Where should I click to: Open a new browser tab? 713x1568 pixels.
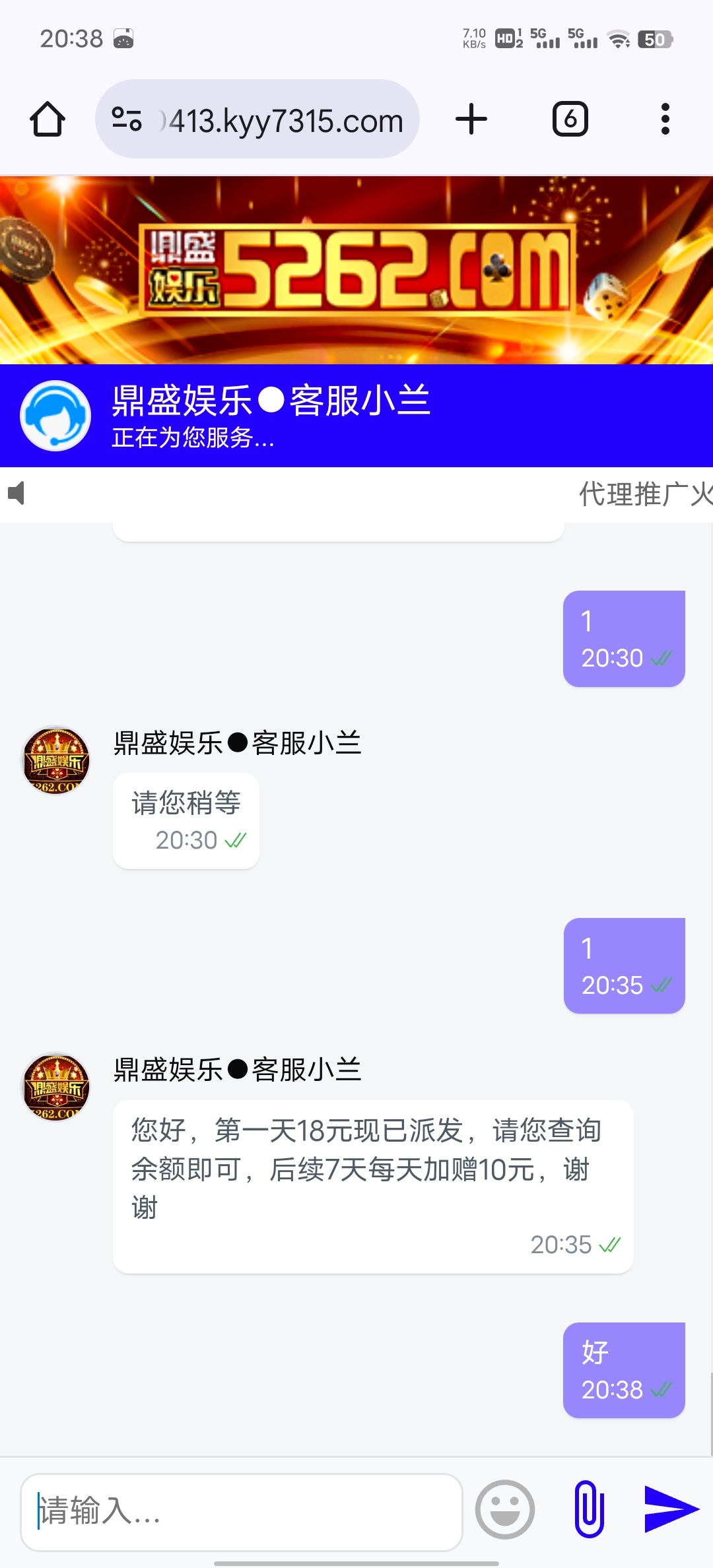[x=471, y=119]
